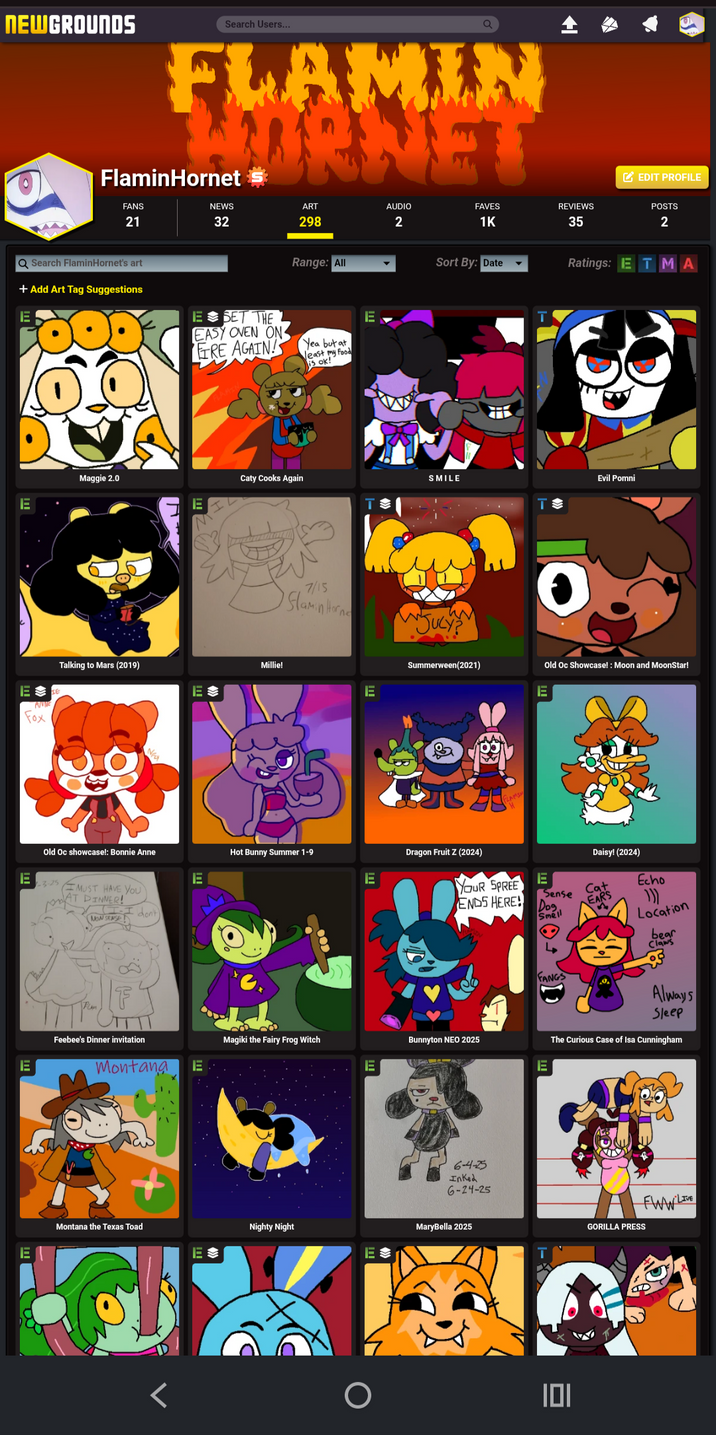Toggle the A rating filter

(x=688, y=264)
